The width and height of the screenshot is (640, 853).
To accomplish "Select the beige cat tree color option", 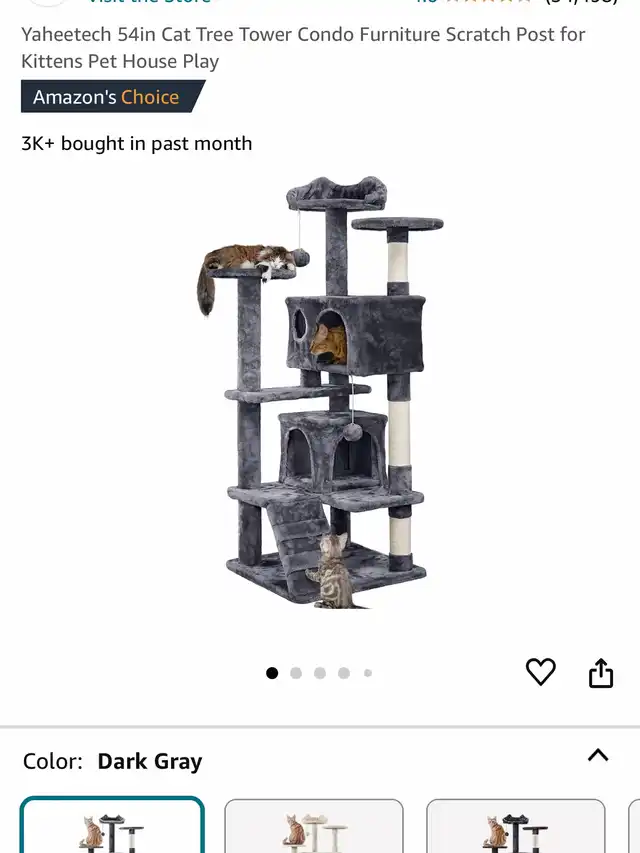I will point(313,828).
